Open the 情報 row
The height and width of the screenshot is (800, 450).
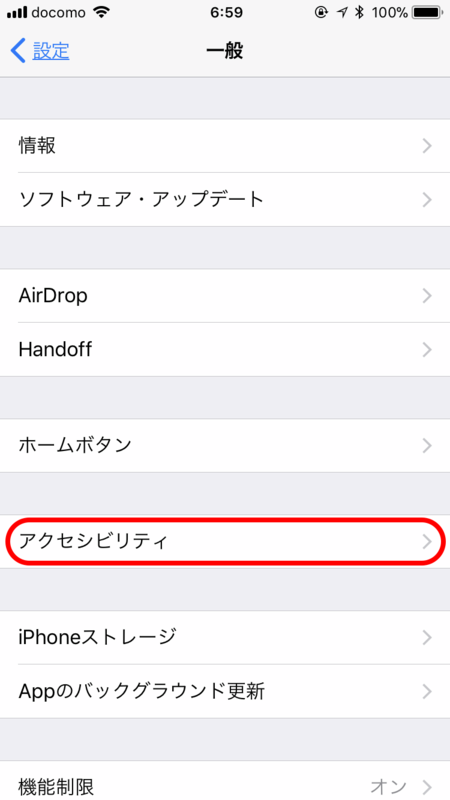pos(225,146)
